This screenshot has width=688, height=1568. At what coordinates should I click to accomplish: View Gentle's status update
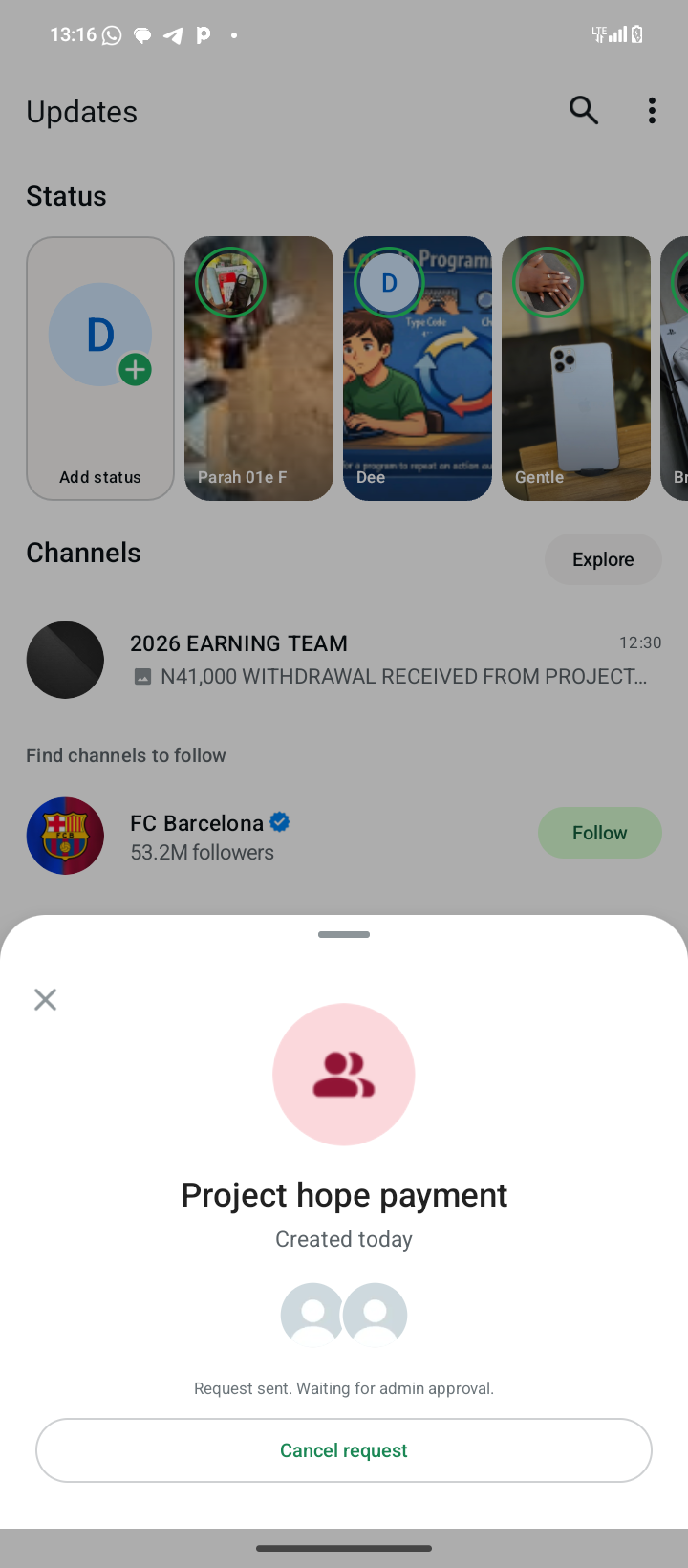pyautogui.click(x=576, y=368)
